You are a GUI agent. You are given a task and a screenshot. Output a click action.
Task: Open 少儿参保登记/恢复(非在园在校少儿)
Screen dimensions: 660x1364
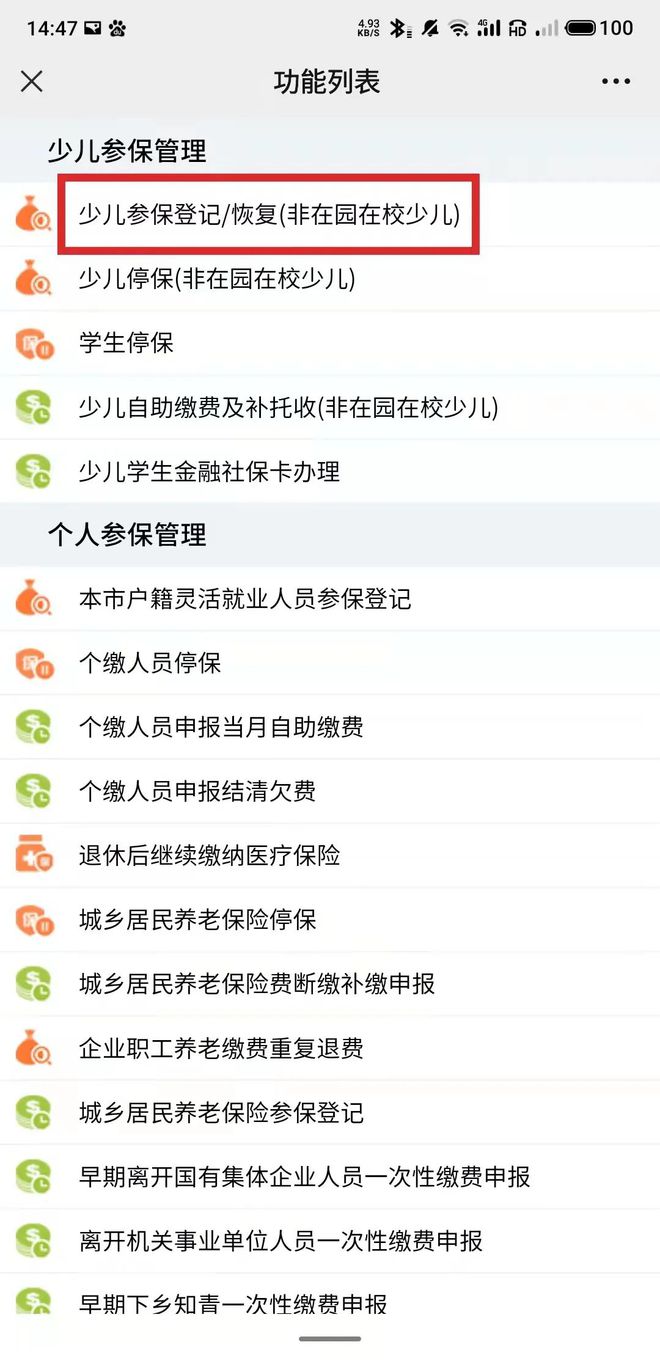(x=330, y=214)
